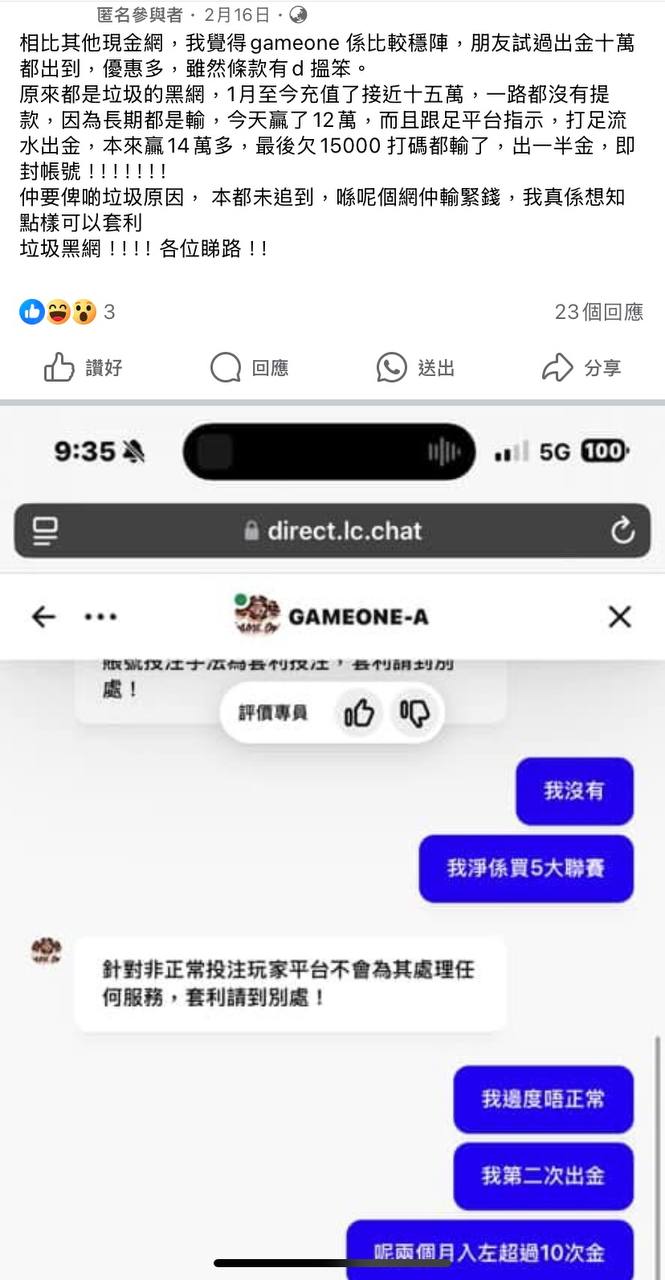View the 23 comments on this post
This screenshot has width=665, height=1280.
[x=598, y=312]
